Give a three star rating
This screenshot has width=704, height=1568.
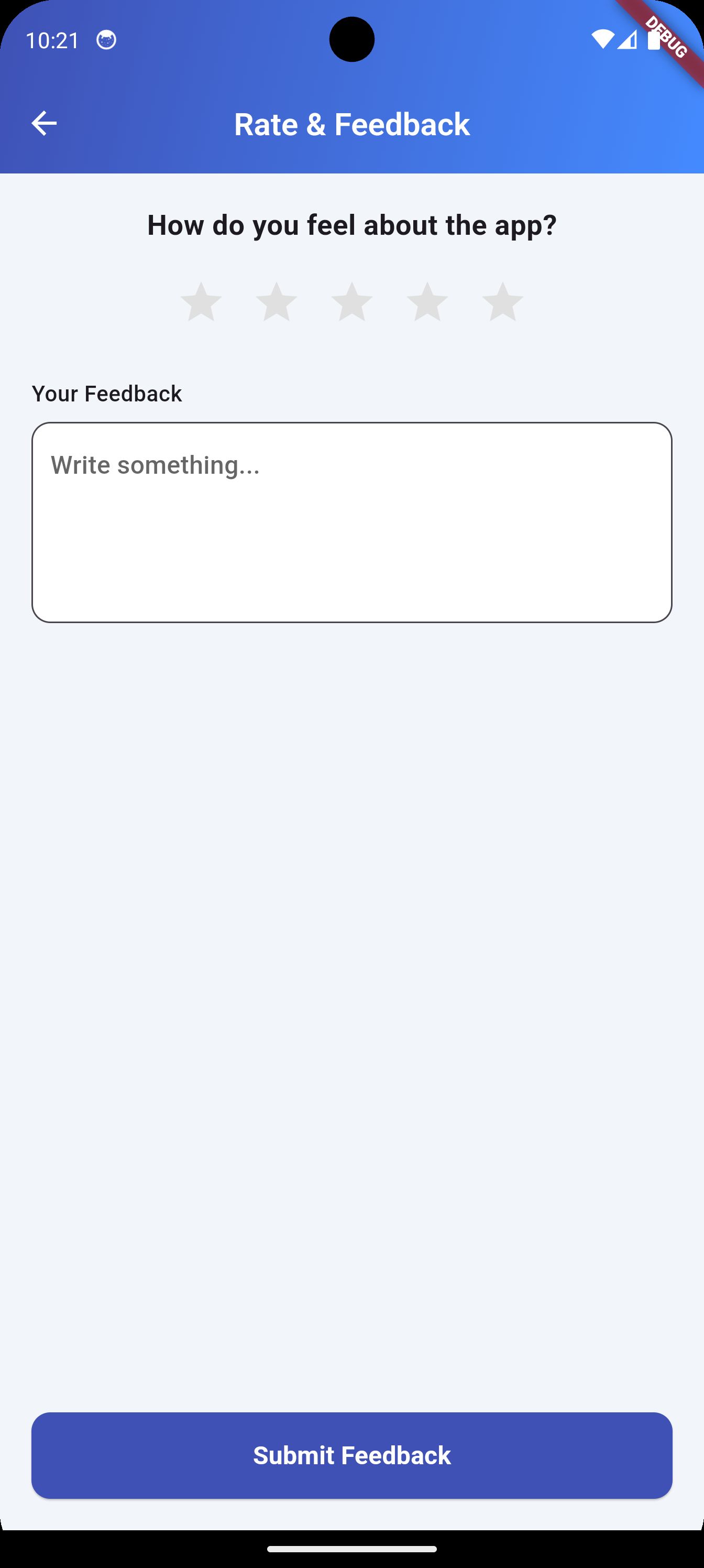pyautogui.click(x=351, y=302)
